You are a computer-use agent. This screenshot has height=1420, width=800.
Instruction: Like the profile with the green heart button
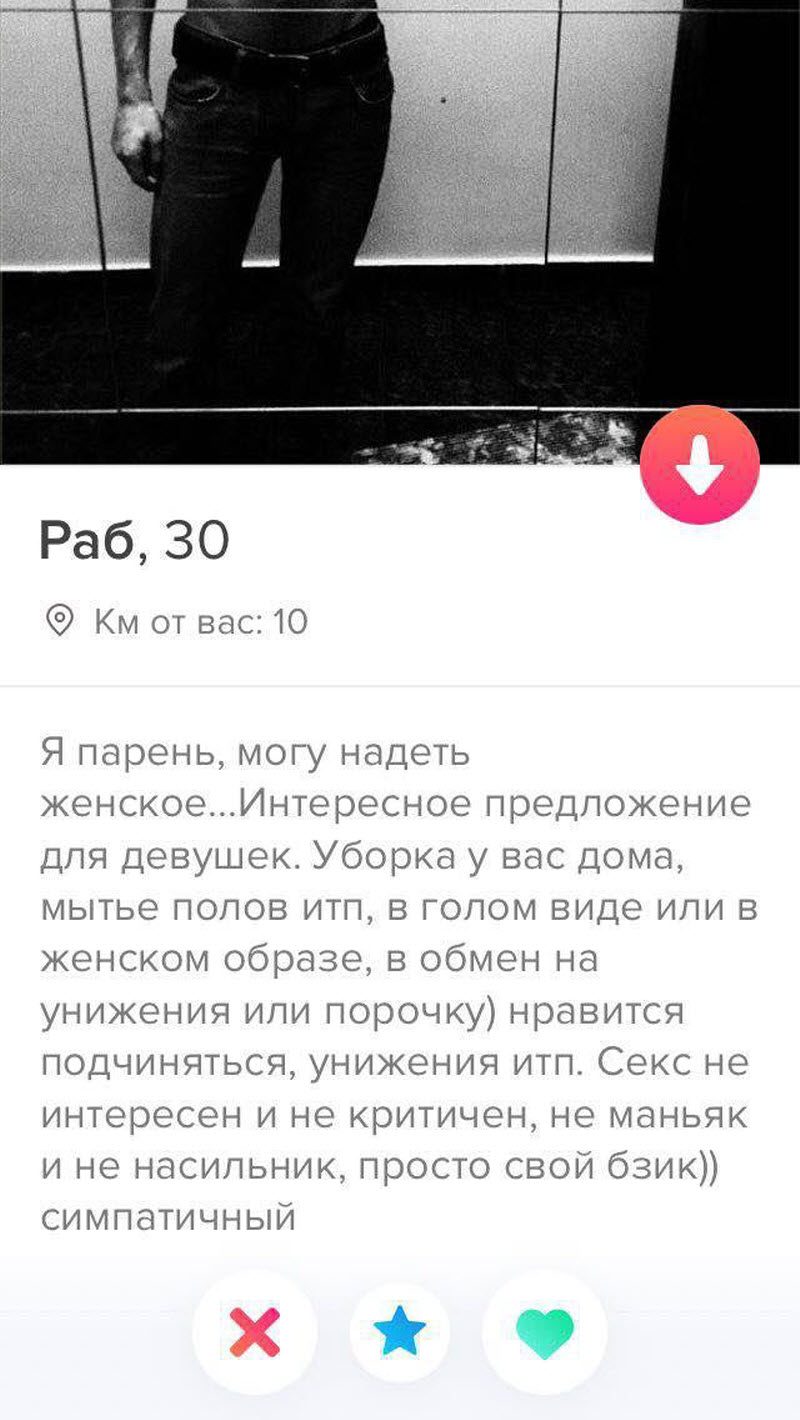[545, 1332]
